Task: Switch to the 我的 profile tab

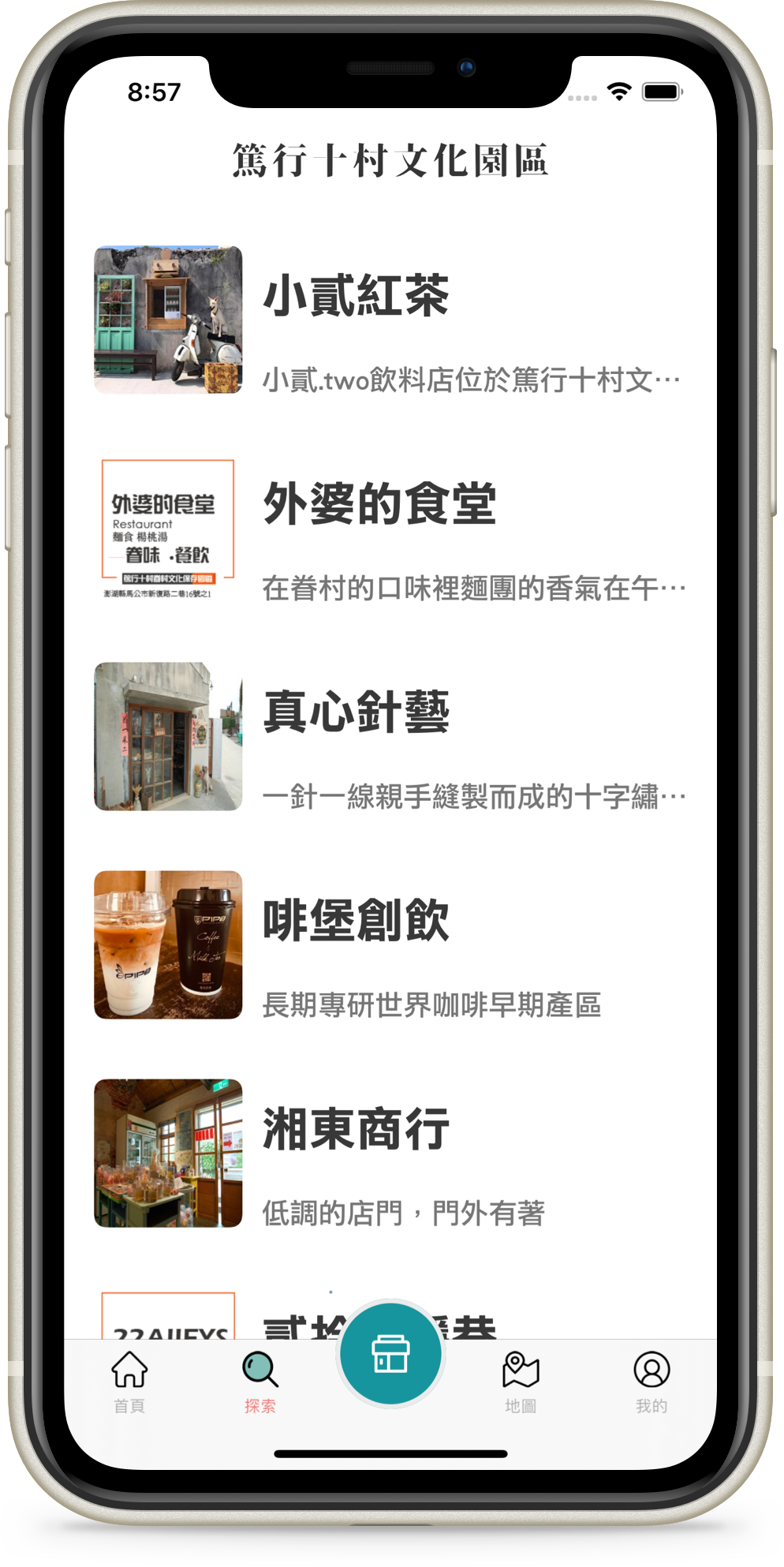Action: 651,1382
